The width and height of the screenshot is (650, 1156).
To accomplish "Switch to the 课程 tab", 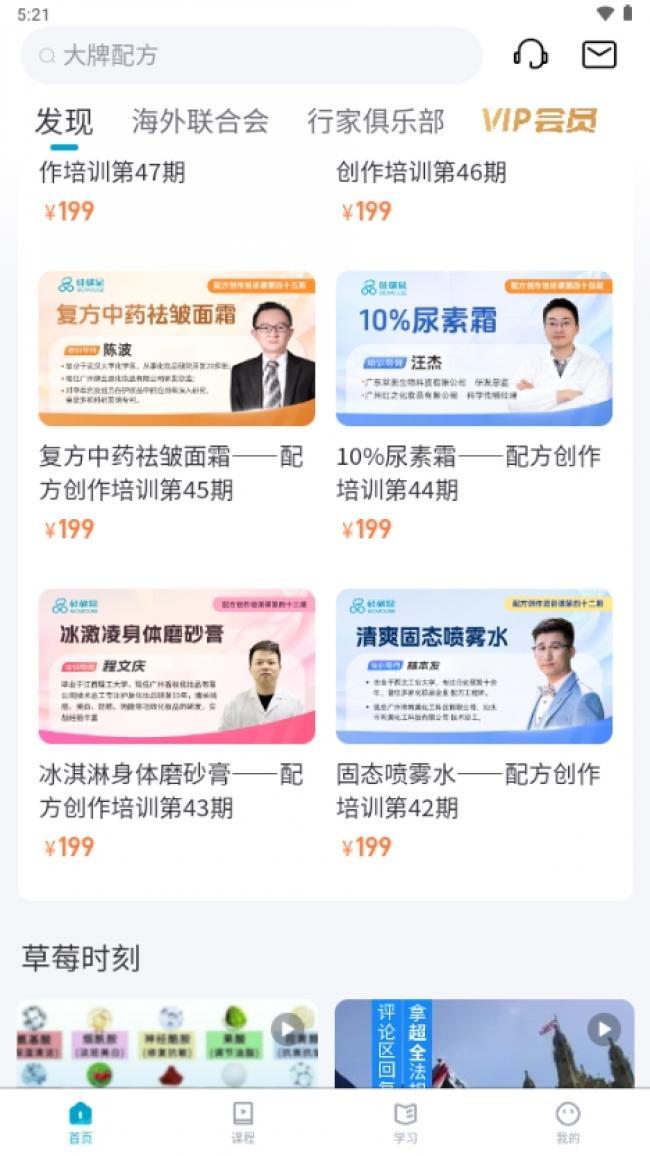I will pos(243,1122).
